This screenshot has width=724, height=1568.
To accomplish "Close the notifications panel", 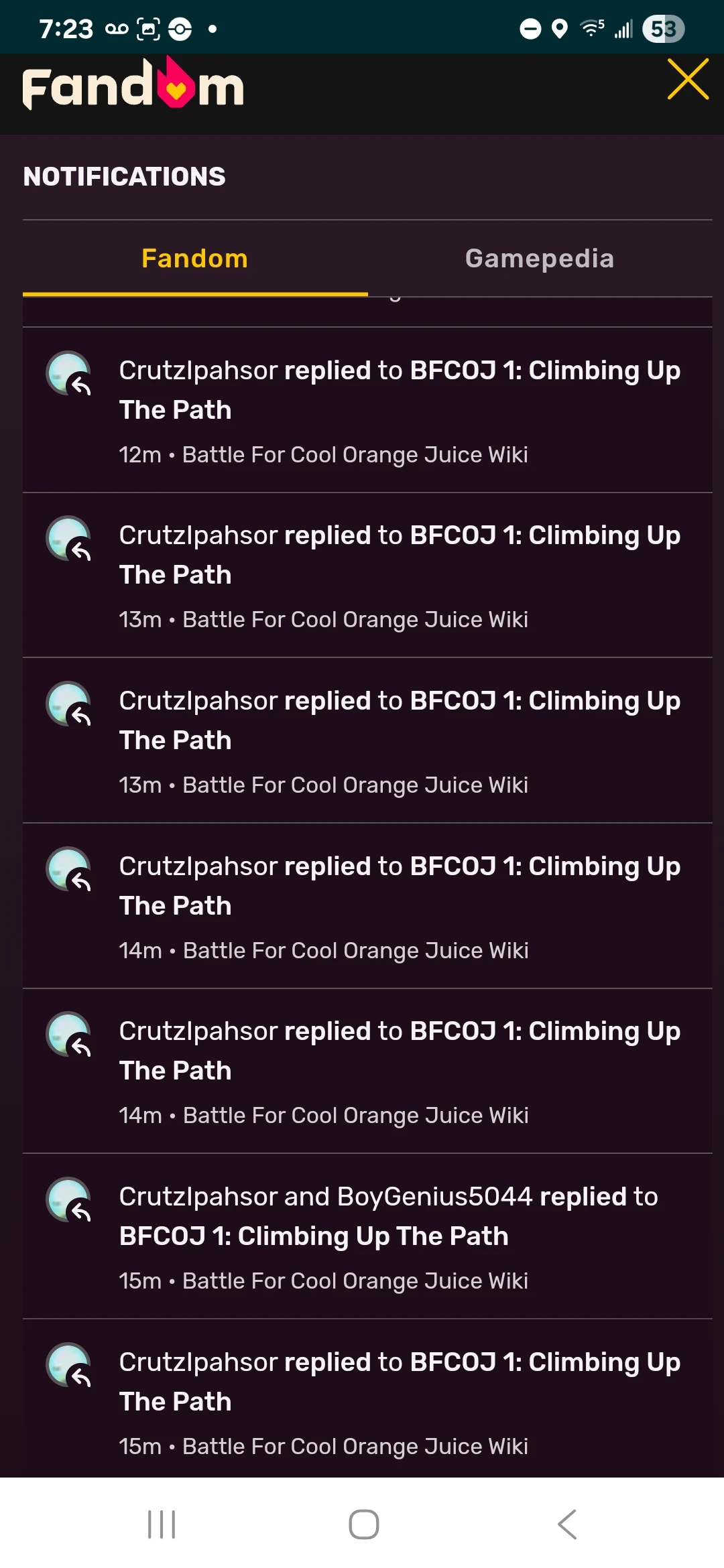I will (x=688, y=80).
